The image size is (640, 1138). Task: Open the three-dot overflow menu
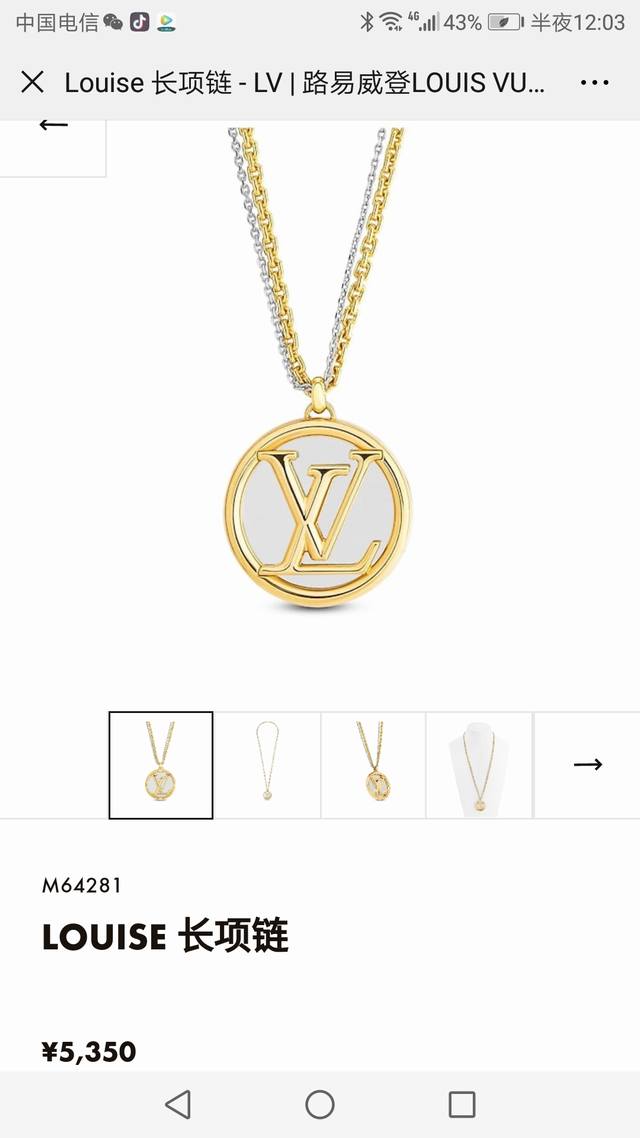pos(595,83)
